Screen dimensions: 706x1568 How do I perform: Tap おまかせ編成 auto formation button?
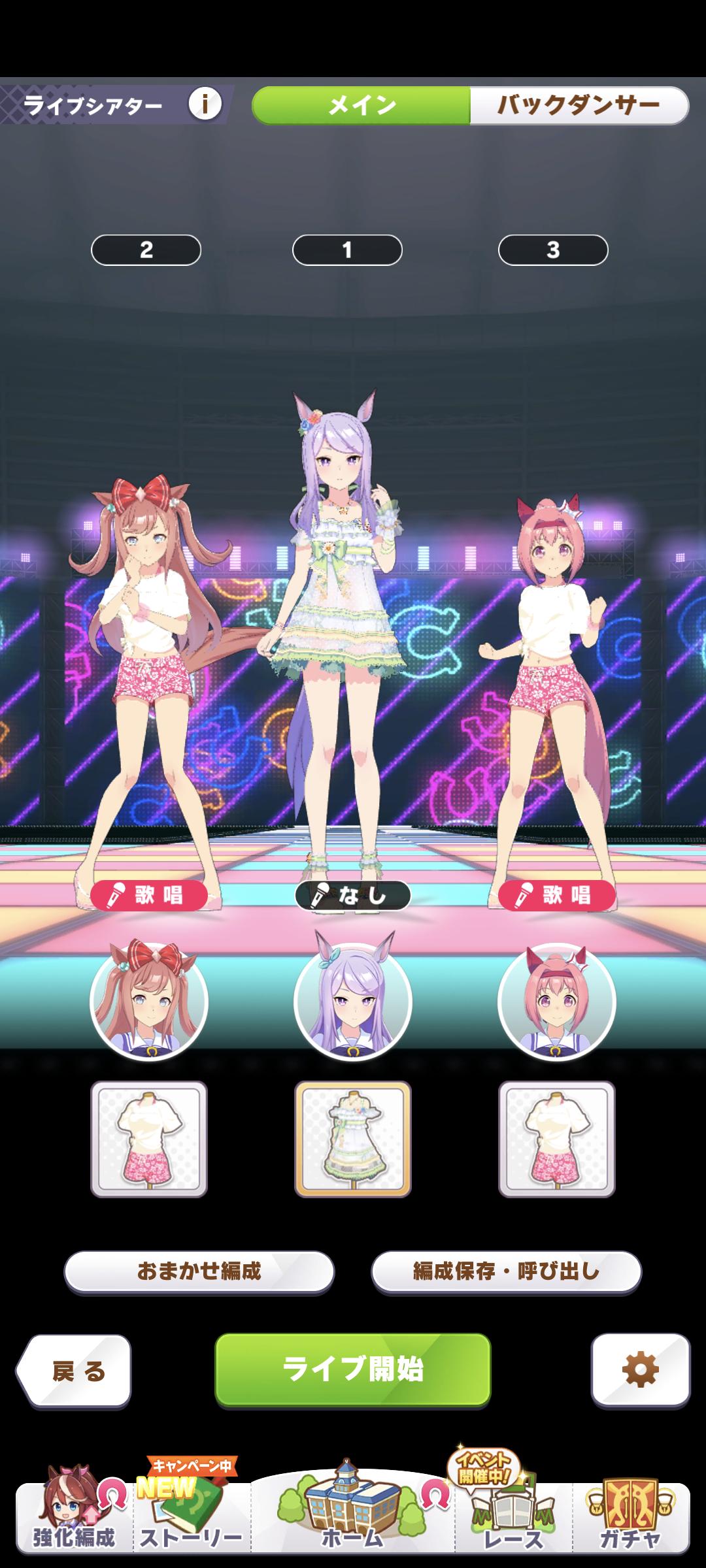[199, 1271]
